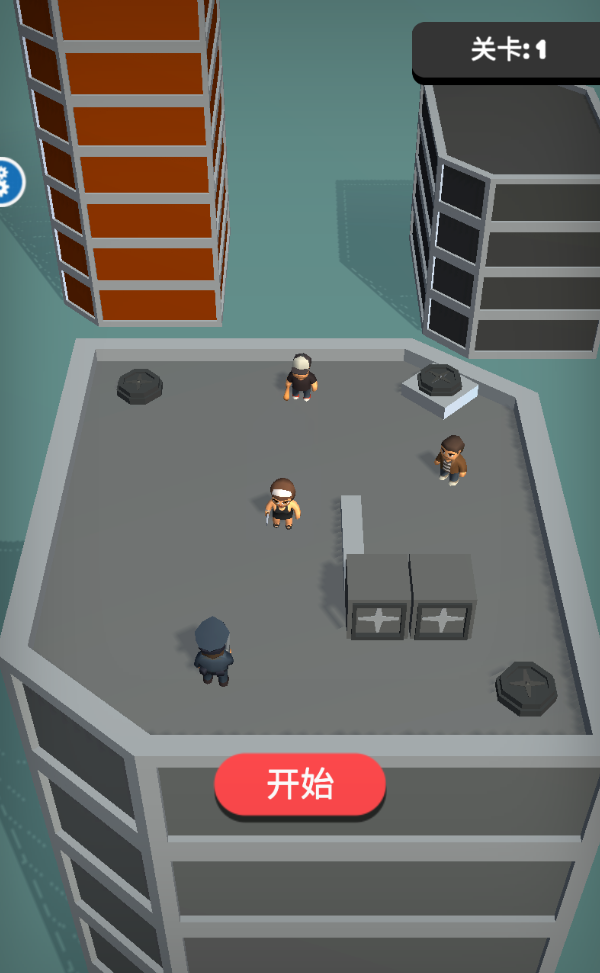Tap the red 开始 start button
This screenshot has height=973, width=600.
[299, 785]
